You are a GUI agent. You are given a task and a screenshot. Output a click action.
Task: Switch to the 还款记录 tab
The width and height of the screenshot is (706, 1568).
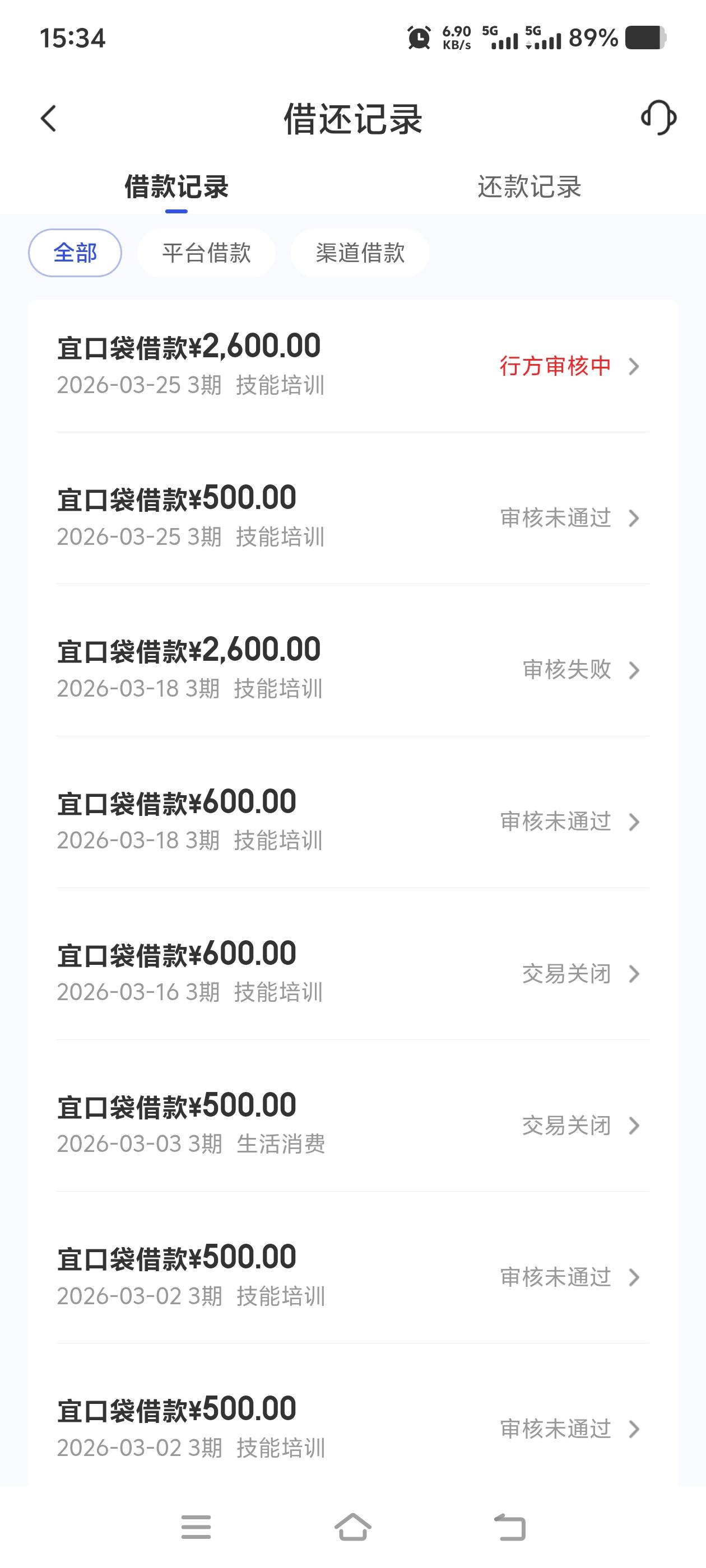[529, 187]
